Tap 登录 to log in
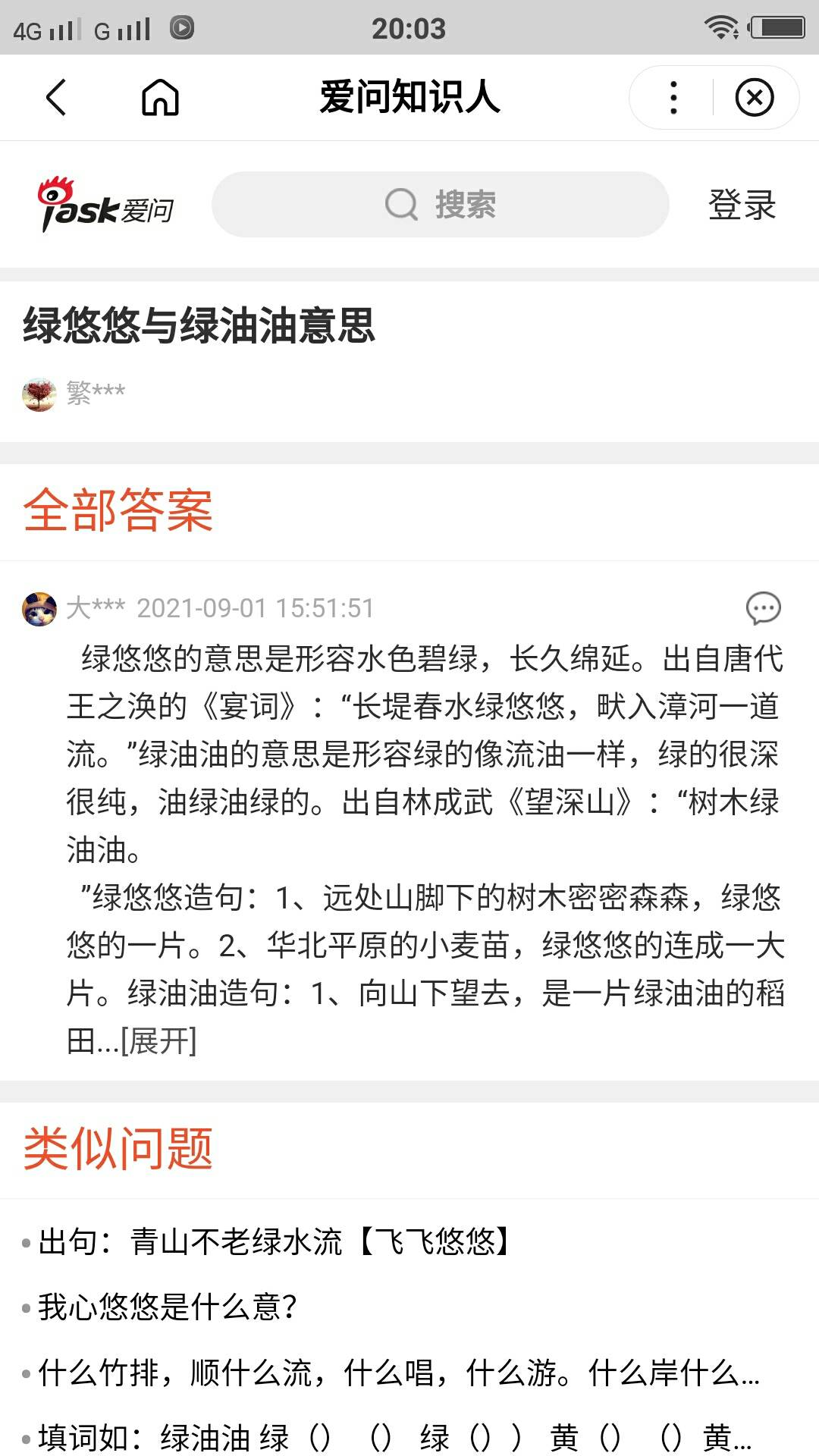This screenshot has width=819, height=1456. 742,205
